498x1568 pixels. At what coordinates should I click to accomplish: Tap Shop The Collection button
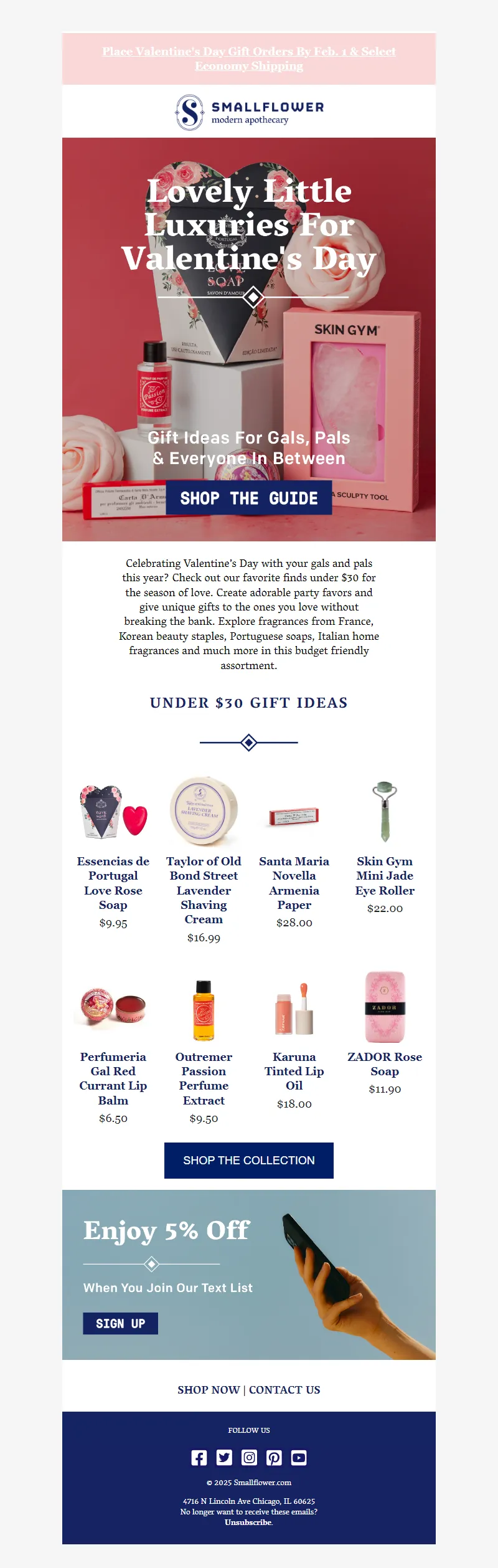[249, 1161]
